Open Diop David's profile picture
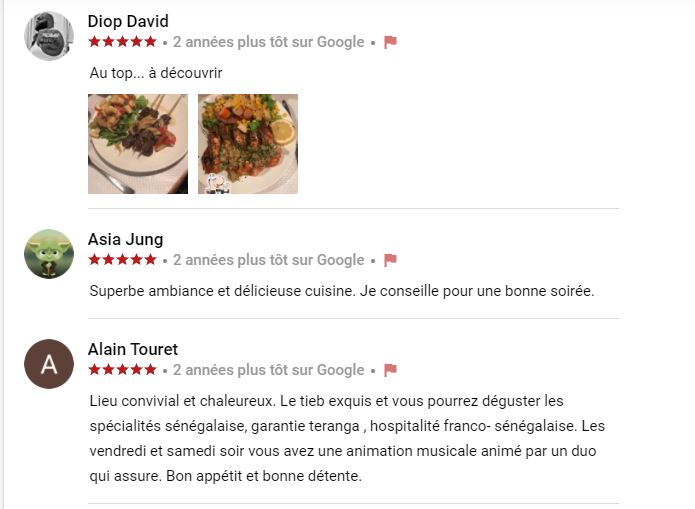This screenshot has width=695, height=509. (x=49, y=36)
